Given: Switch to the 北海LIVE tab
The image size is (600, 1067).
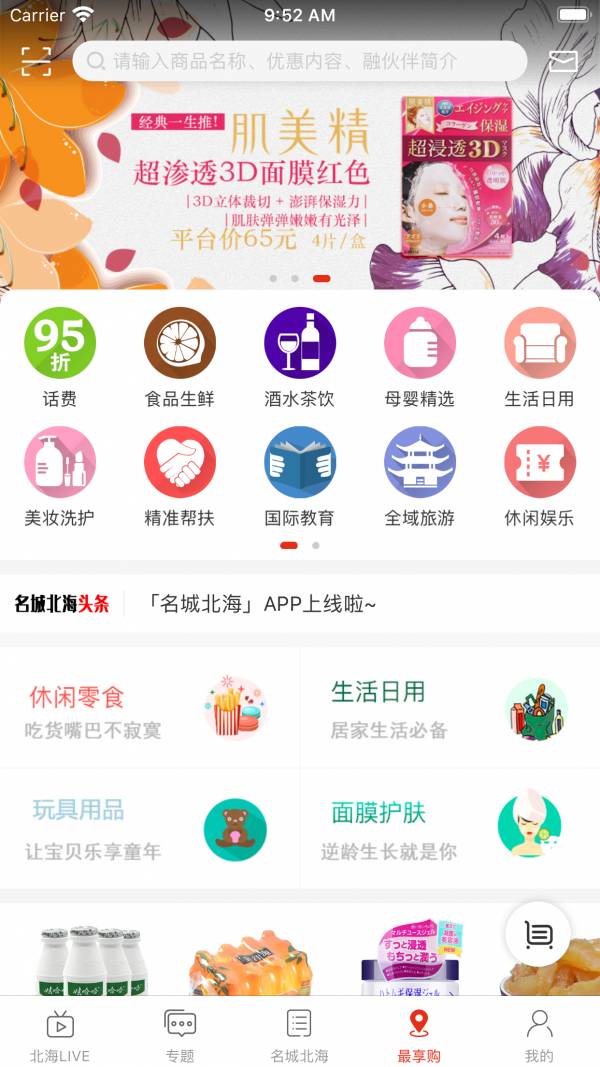Looking at the screenshot, I should (x=60, y=1034).
